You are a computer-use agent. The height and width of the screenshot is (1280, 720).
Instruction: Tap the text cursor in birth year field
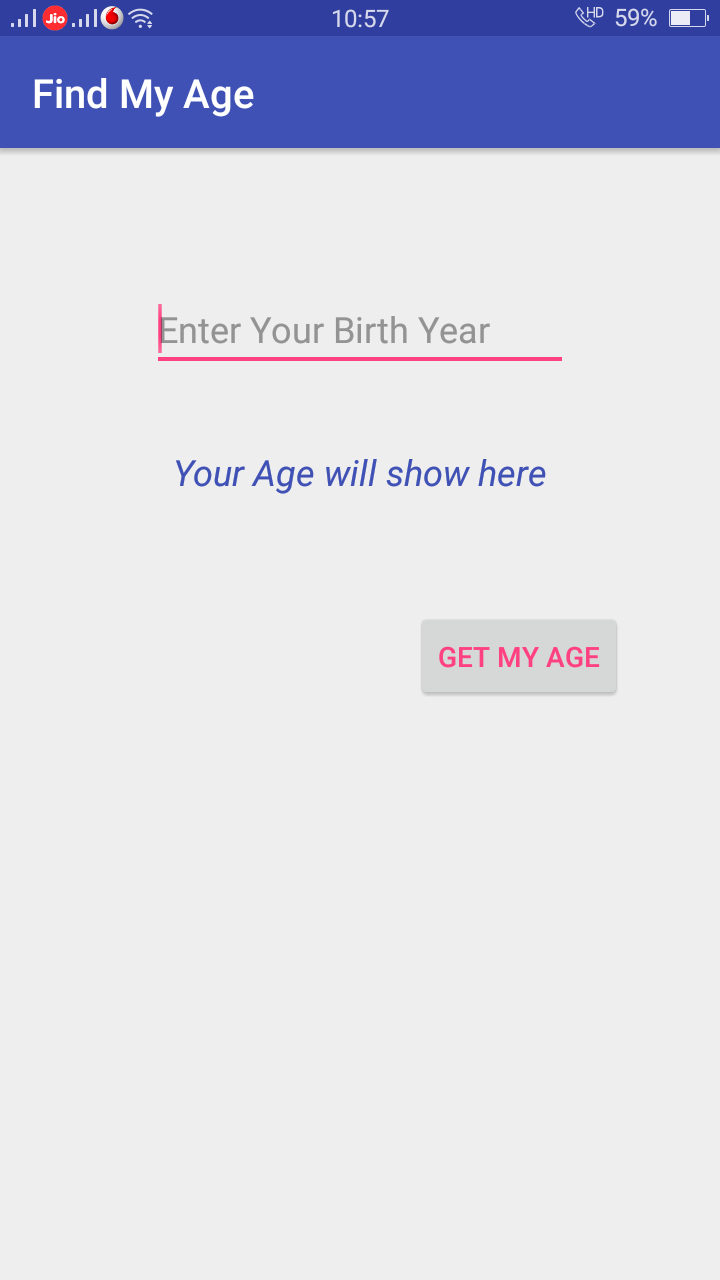(159, 330)
